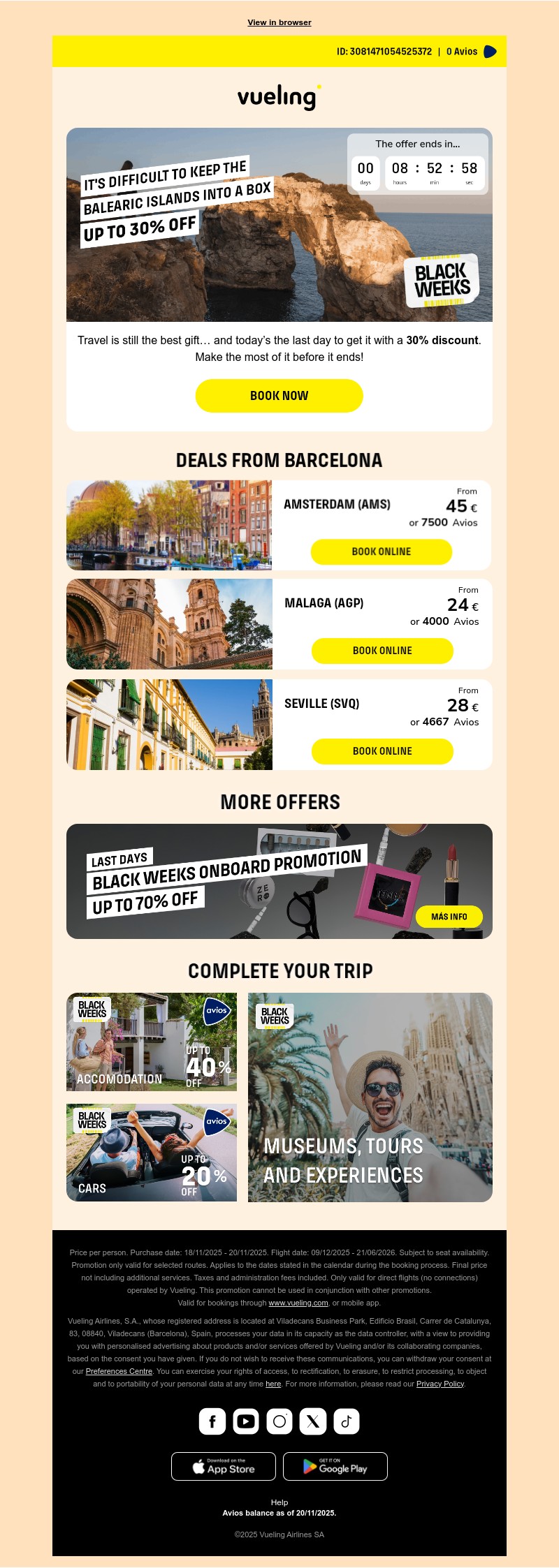Click BOOK NOW for the Balearic Islands offer
559x1568 pixels.
(279, 395)
